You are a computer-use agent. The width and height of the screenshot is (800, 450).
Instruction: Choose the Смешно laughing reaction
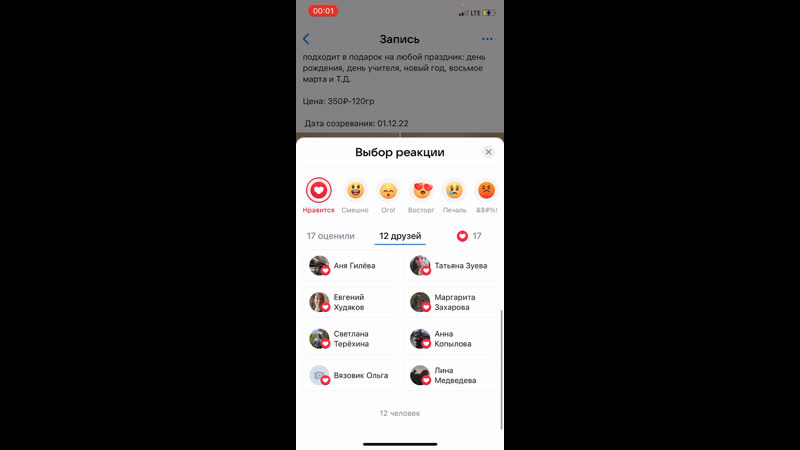point(355,190)
